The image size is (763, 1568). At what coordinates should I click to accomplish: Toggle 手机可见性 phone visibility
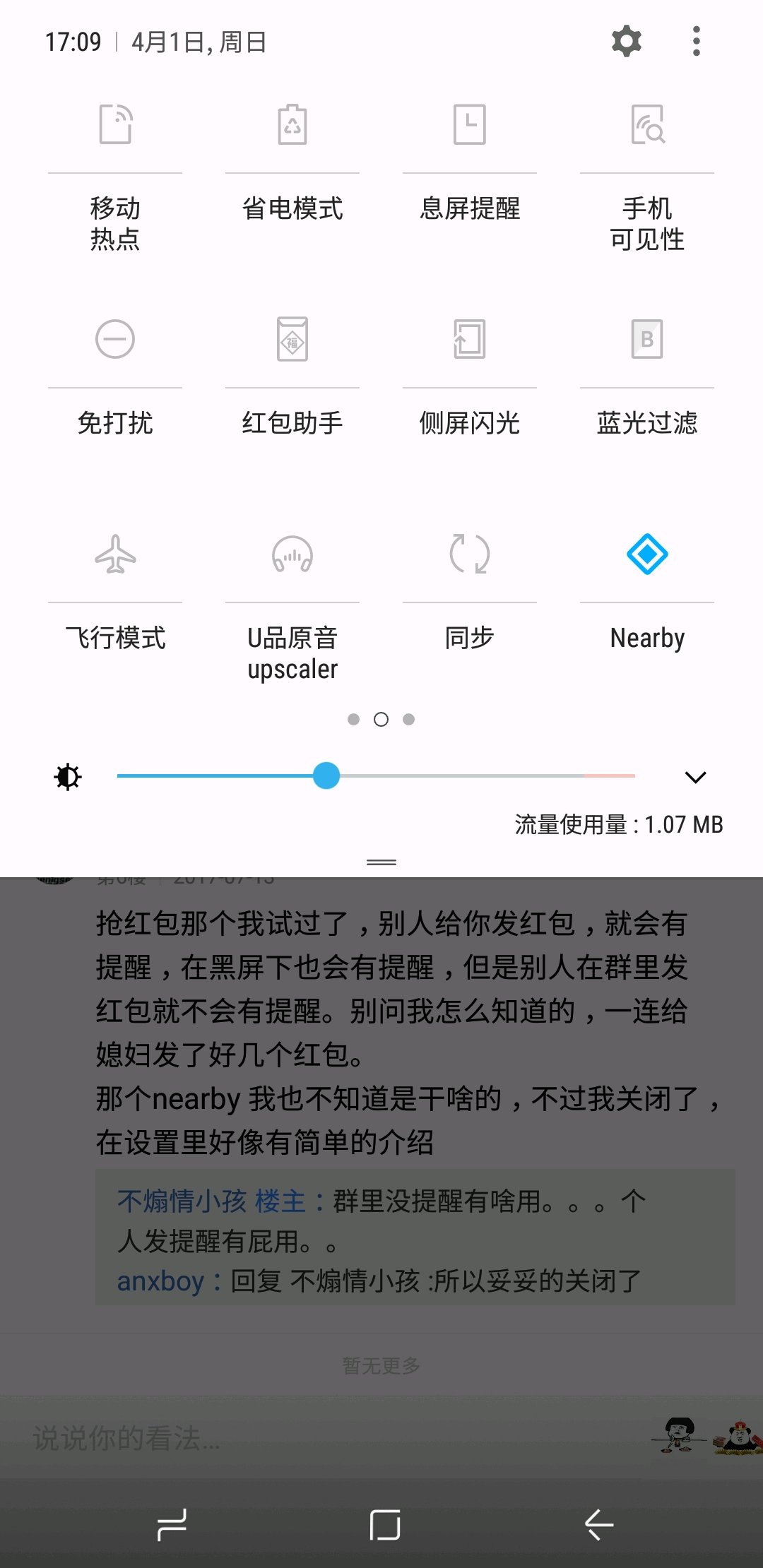[x=647, y=124]
